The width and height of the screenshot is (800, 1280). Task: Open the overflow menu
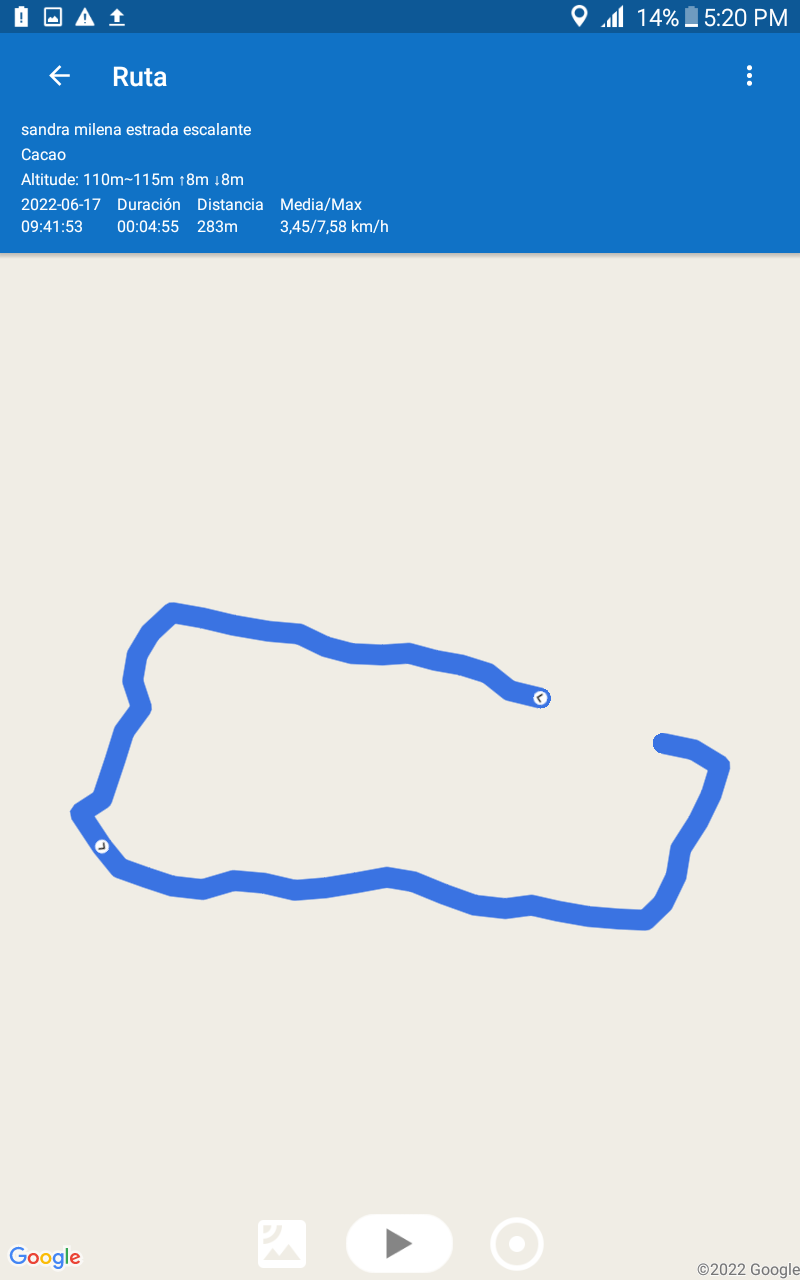[749, 76]
